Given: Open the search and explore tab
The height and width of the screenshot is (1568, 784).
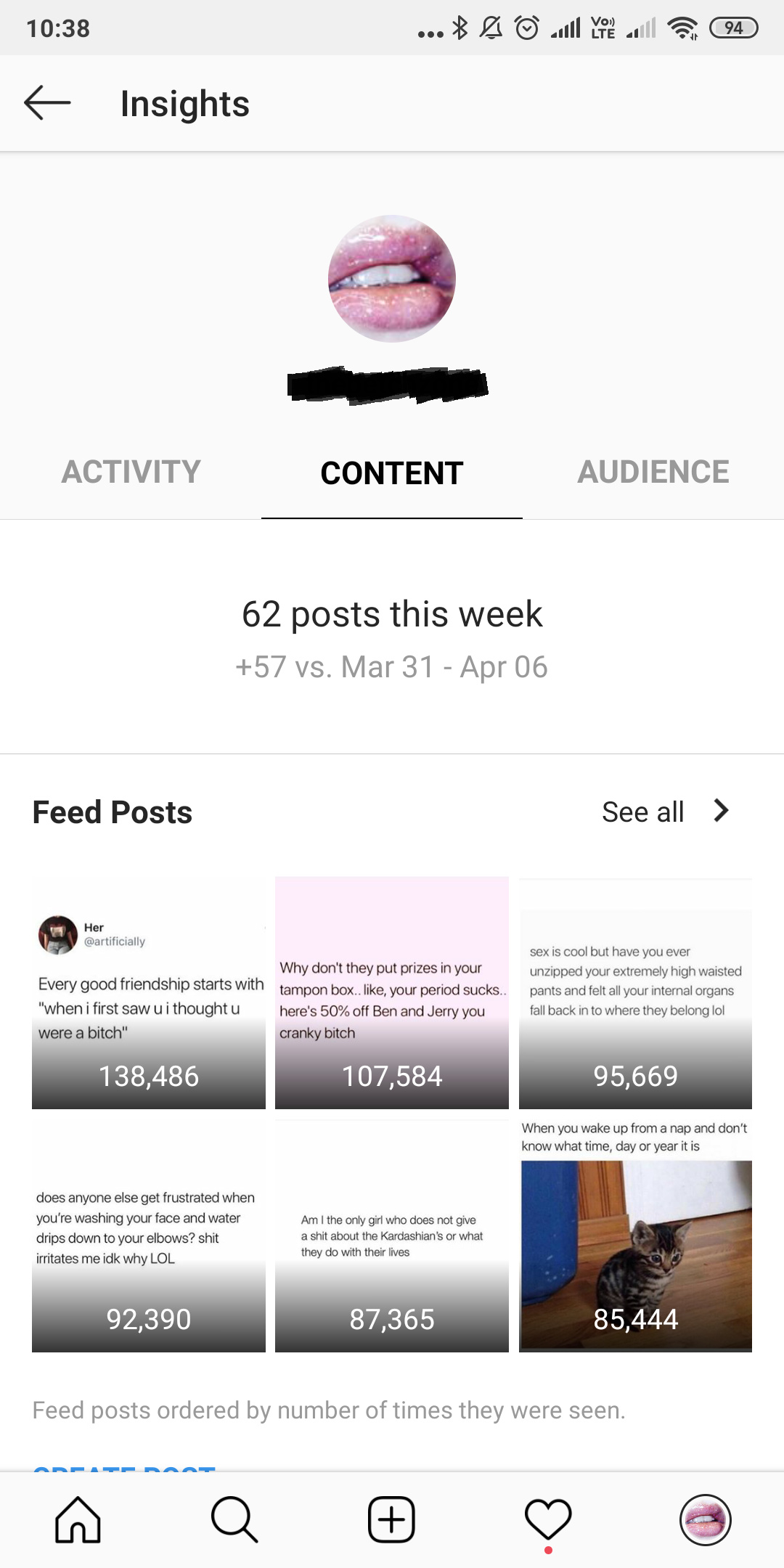Looking at the screenshot, I should click(234, 1519).
